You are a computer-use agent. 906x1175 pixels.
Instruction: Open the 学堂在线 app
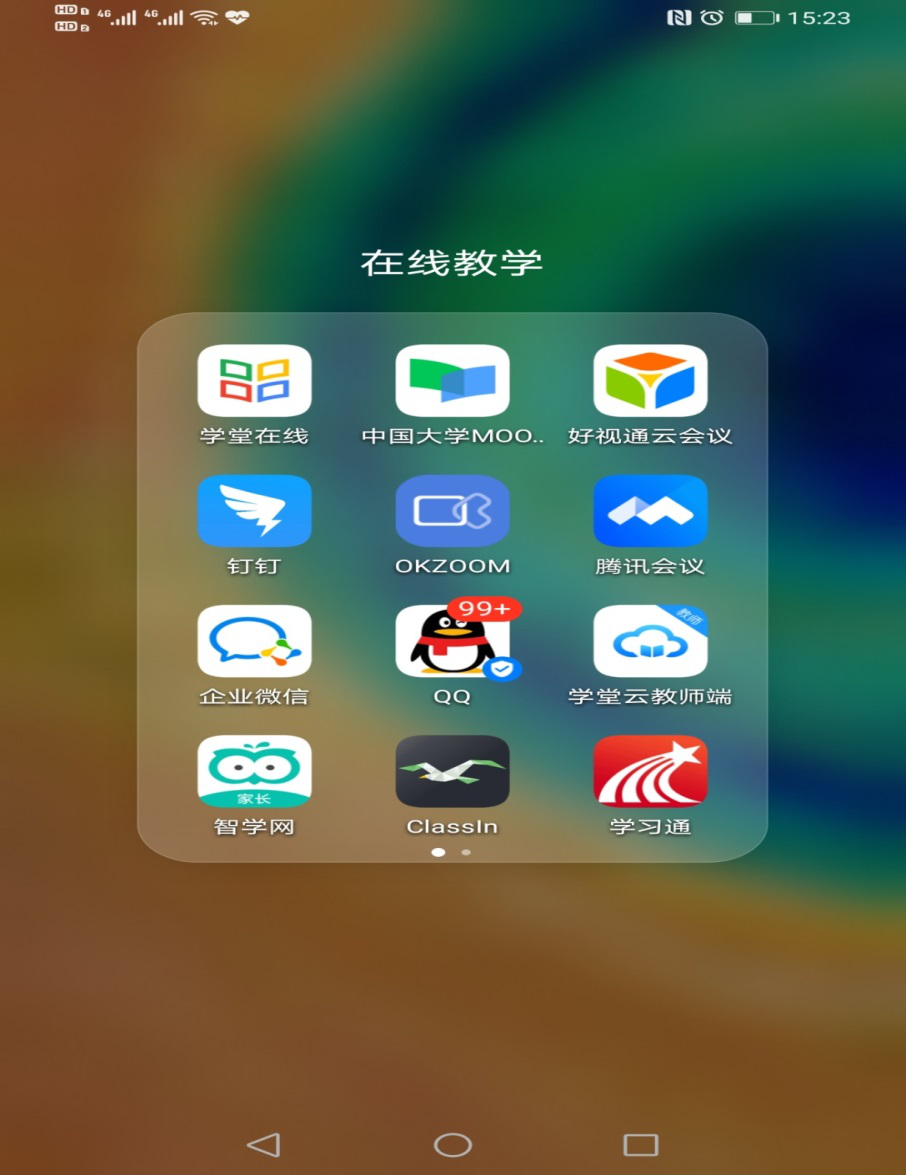point(254,381)
